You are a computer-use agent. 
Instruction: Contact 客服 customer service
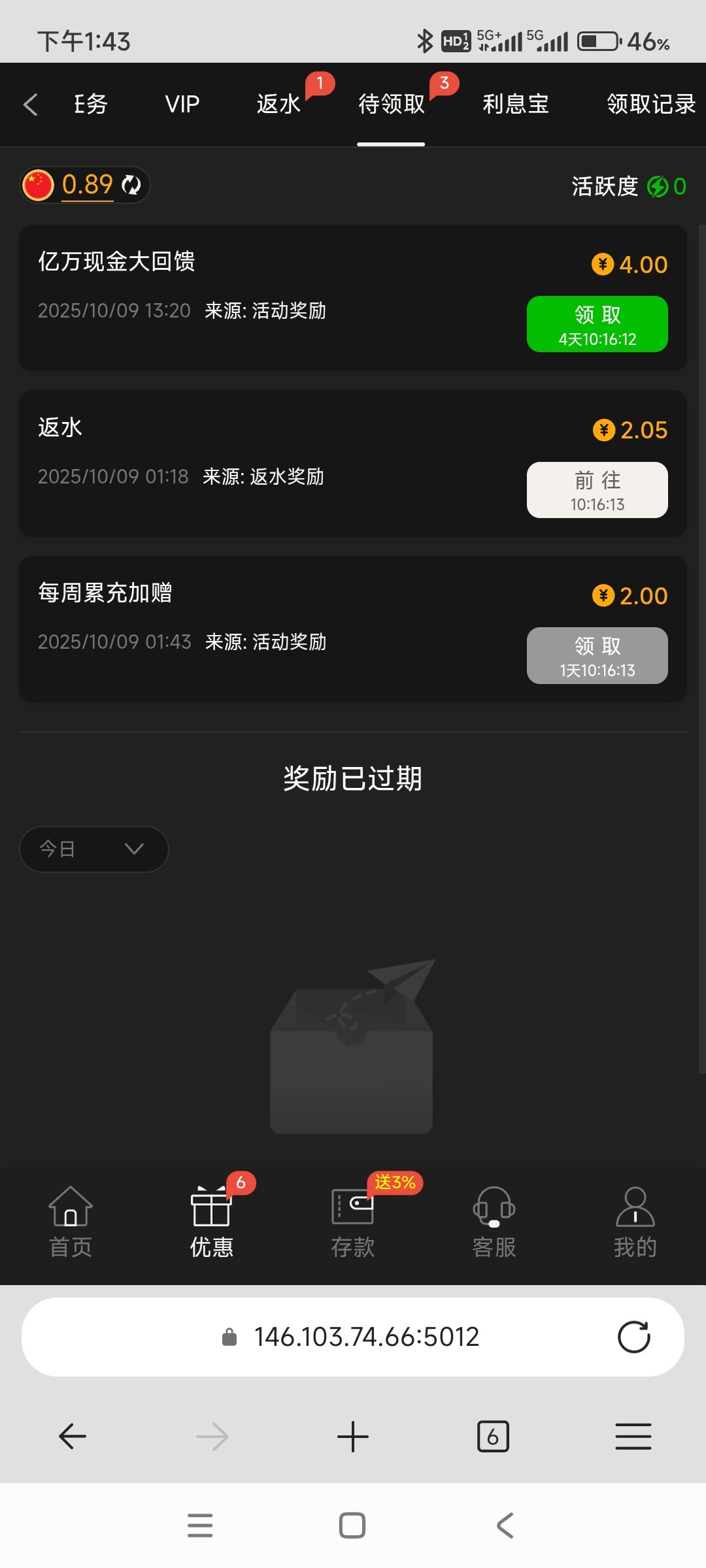pos(494,1222)
